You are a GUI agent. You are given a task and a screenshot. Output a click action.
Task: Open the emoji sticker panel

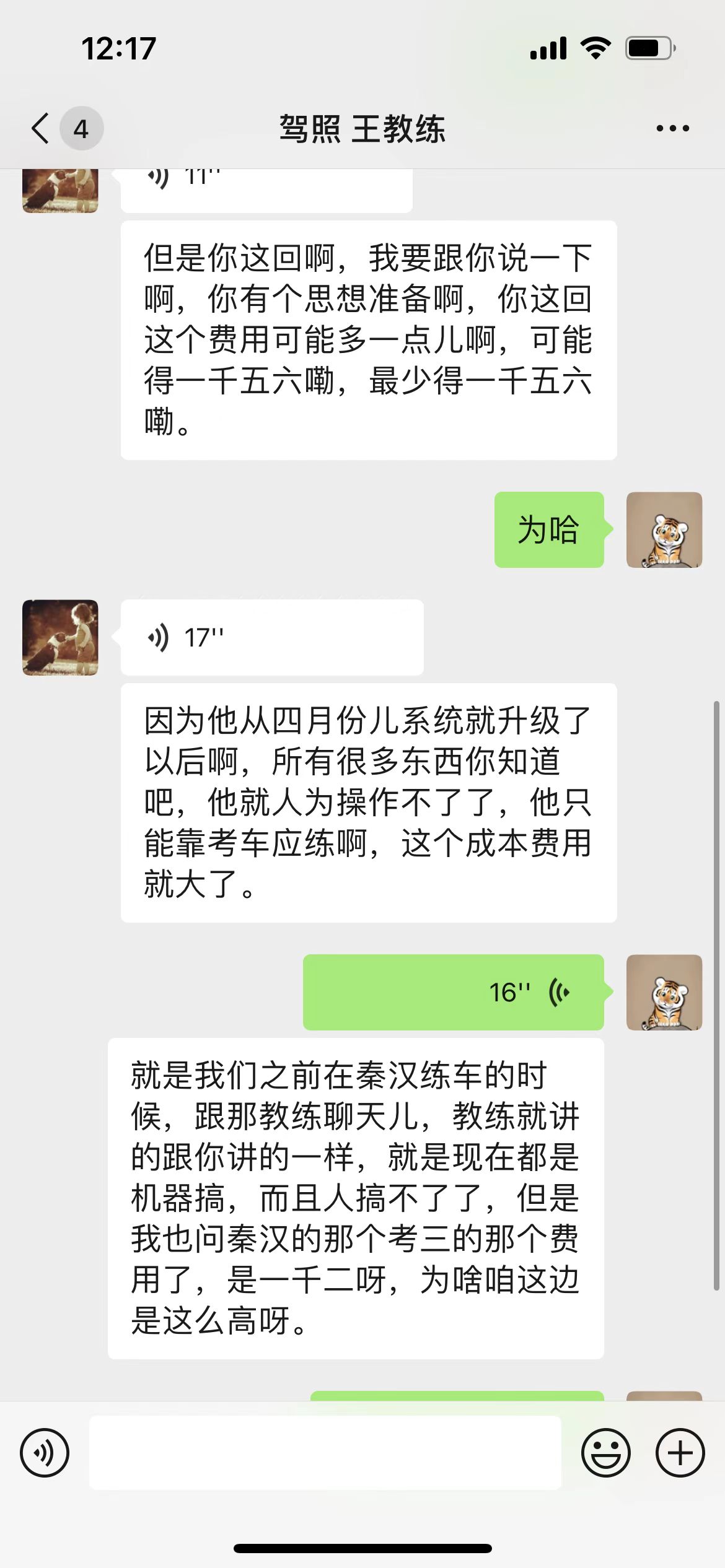605,1452
